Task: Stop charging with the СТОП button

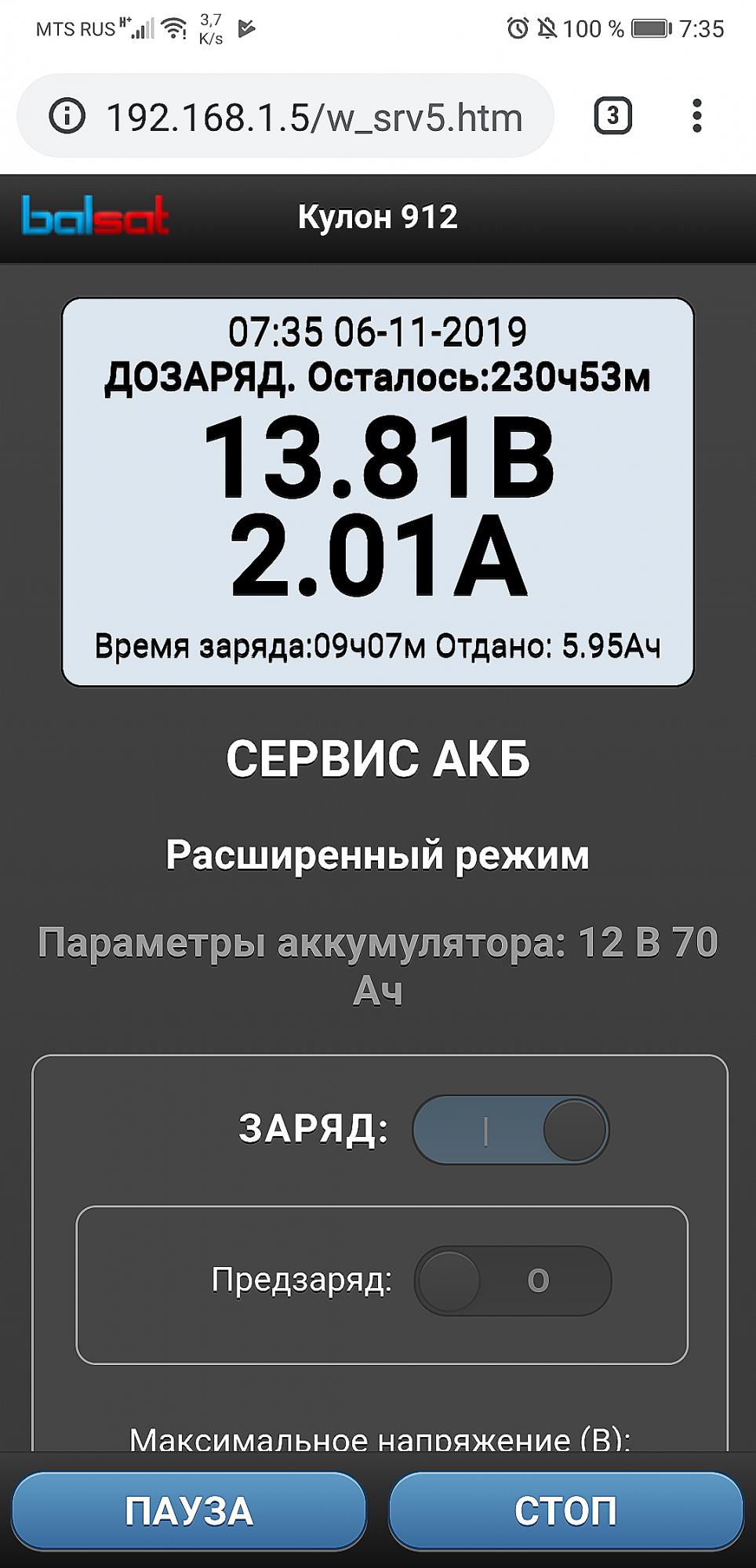Action: (x=565, y=1510)
